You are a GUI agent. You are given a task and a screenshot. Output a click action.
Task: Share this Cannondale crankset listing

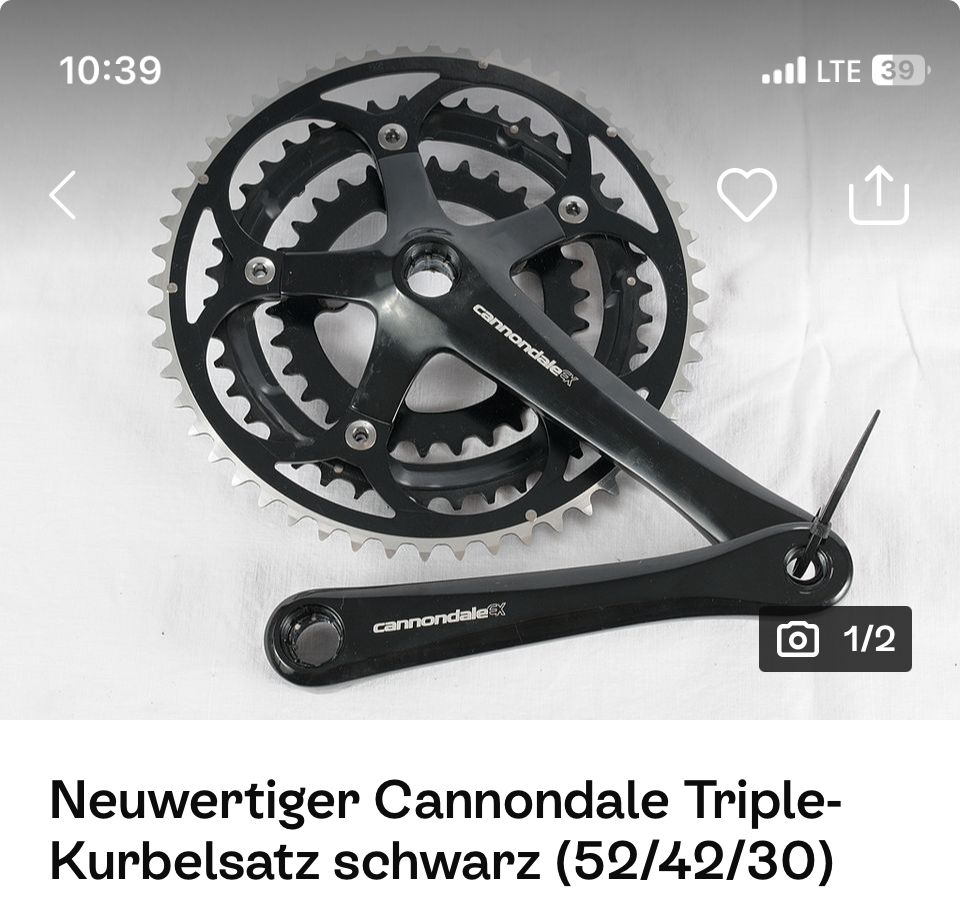(878, 194)
